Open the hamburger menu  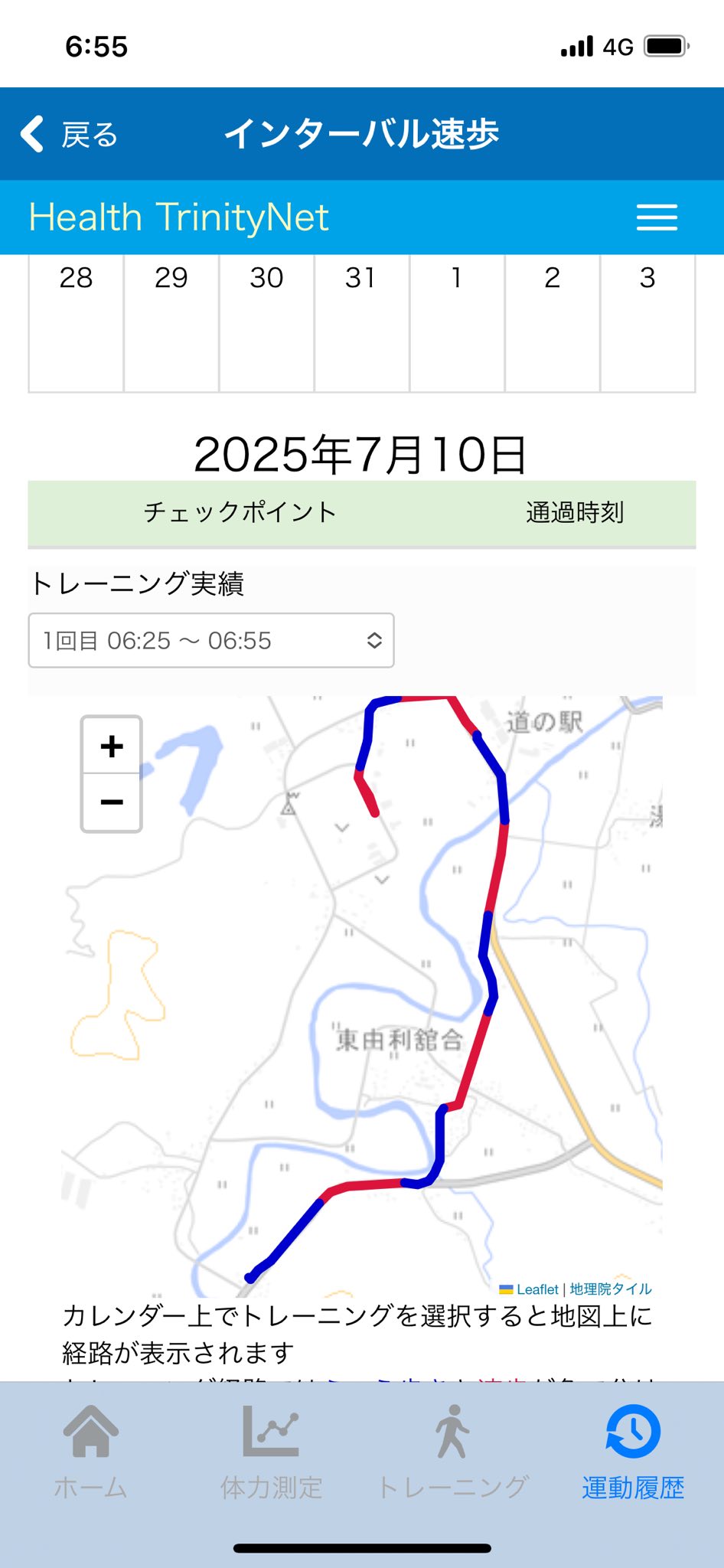(x=657, y=217)
